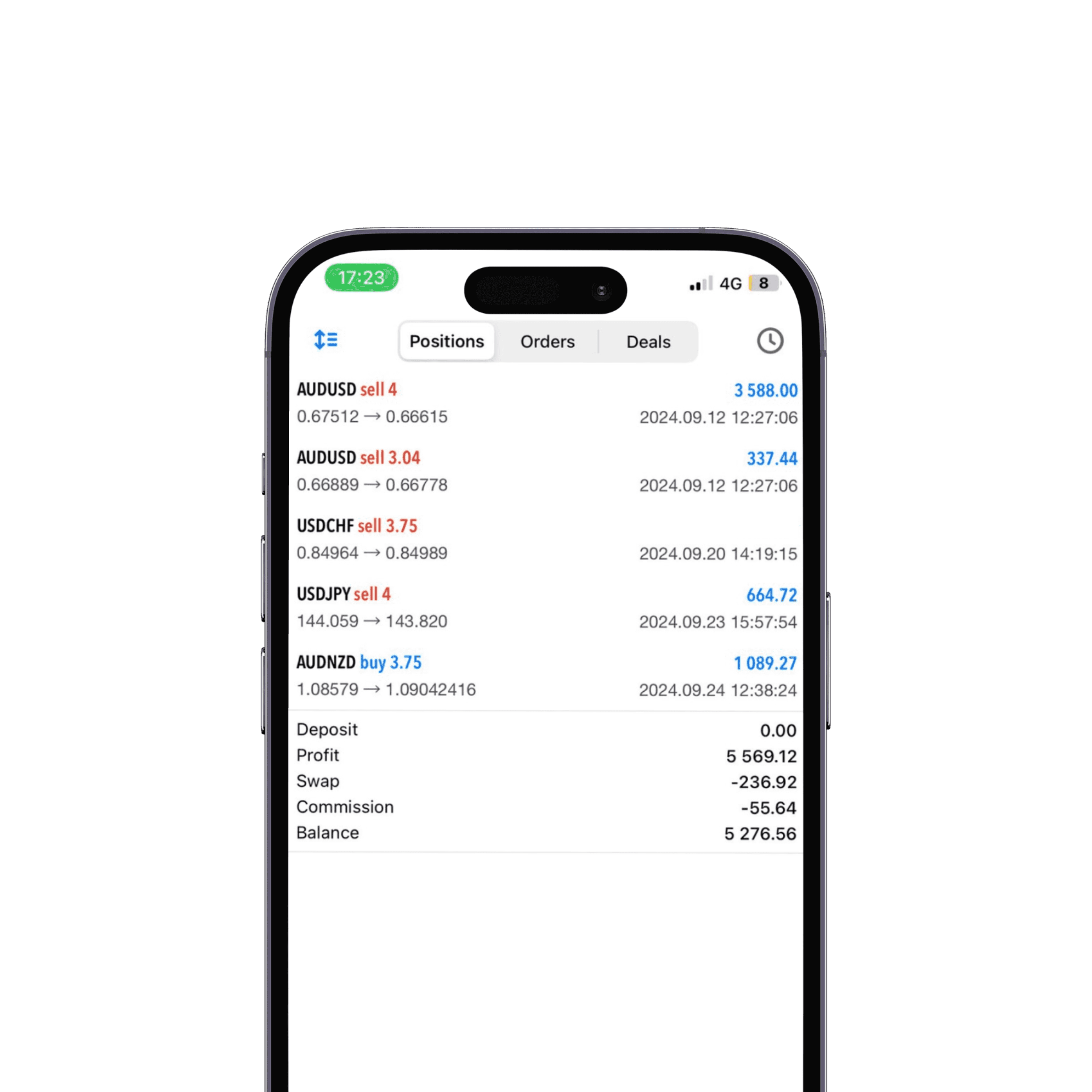This screenshot has height=1092, width=1092.
Task: Open the USDCHF sell 3.75 position details
Action: click(x=546, y=539)
